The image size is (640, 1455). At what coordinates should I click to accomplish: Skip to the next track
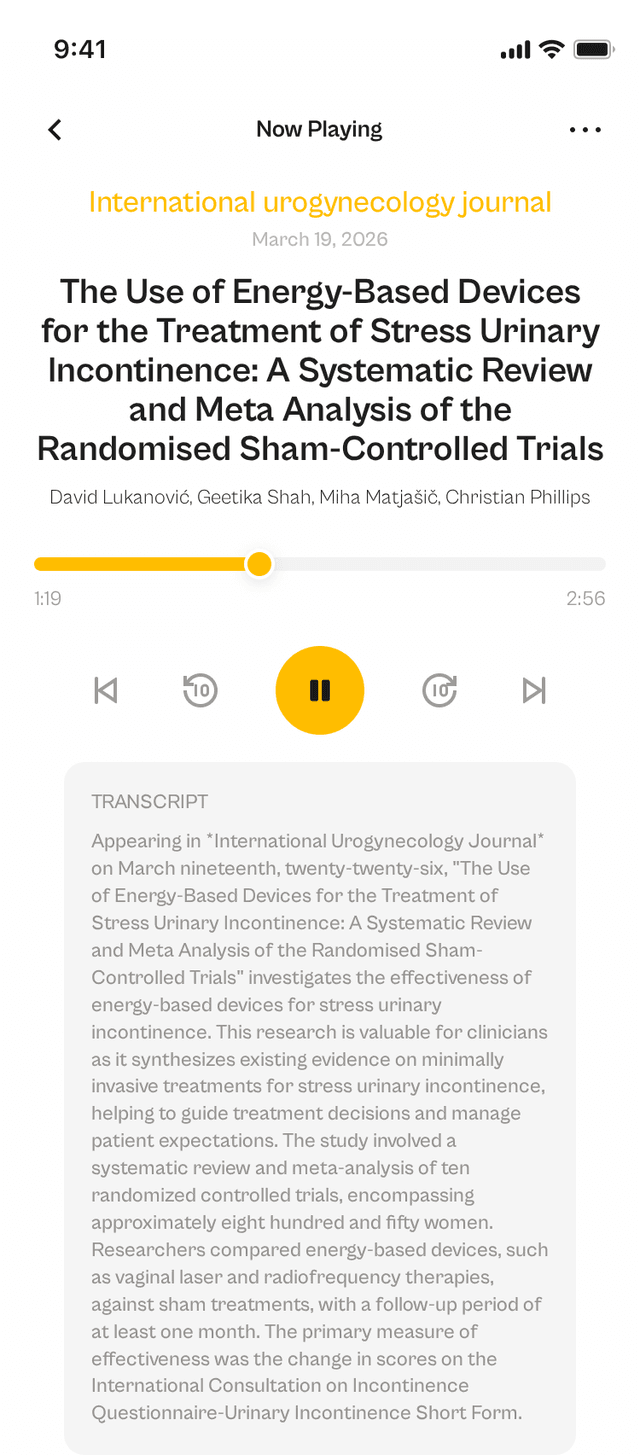click(534, 690)
